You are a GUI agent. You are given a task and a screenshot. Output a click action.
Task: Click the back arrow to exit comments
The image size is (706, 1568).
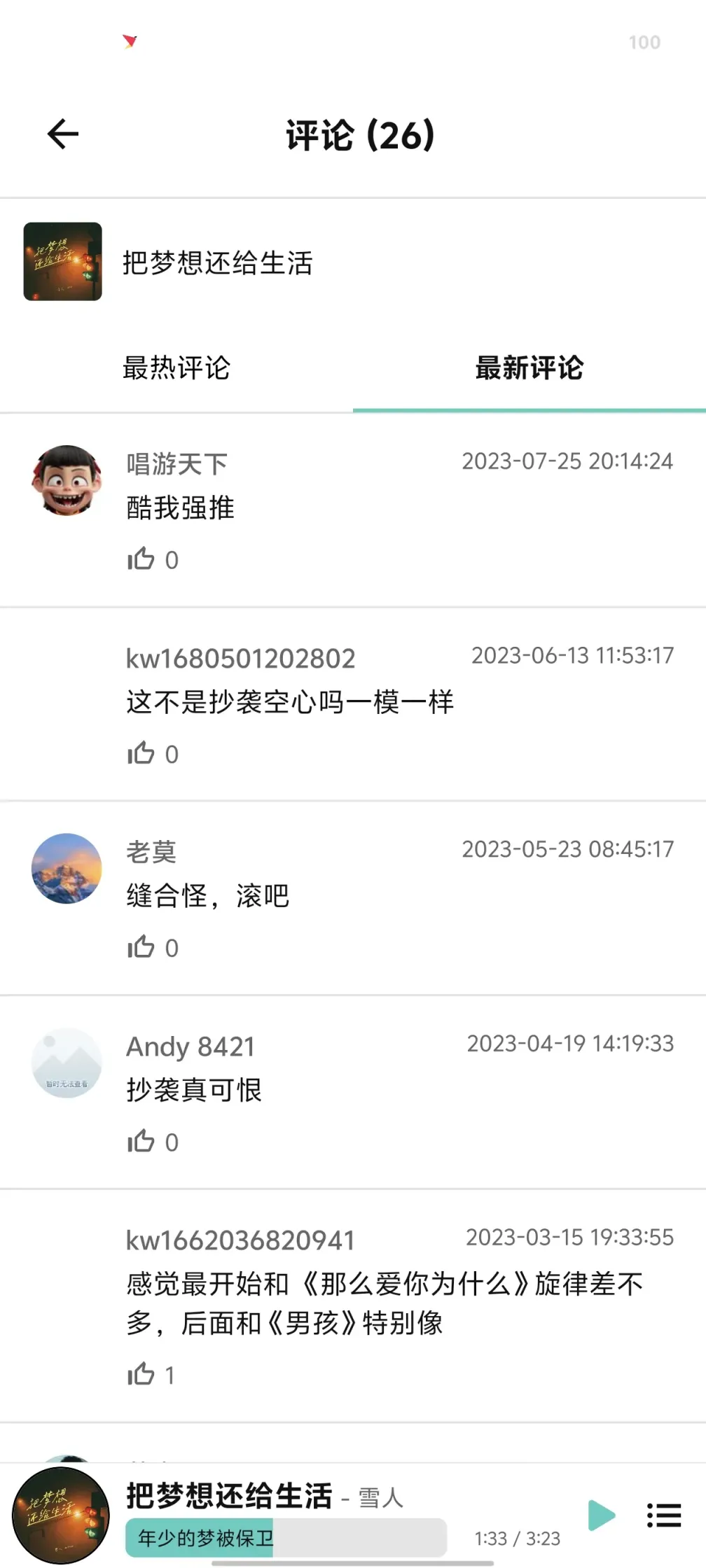[62, 134]
